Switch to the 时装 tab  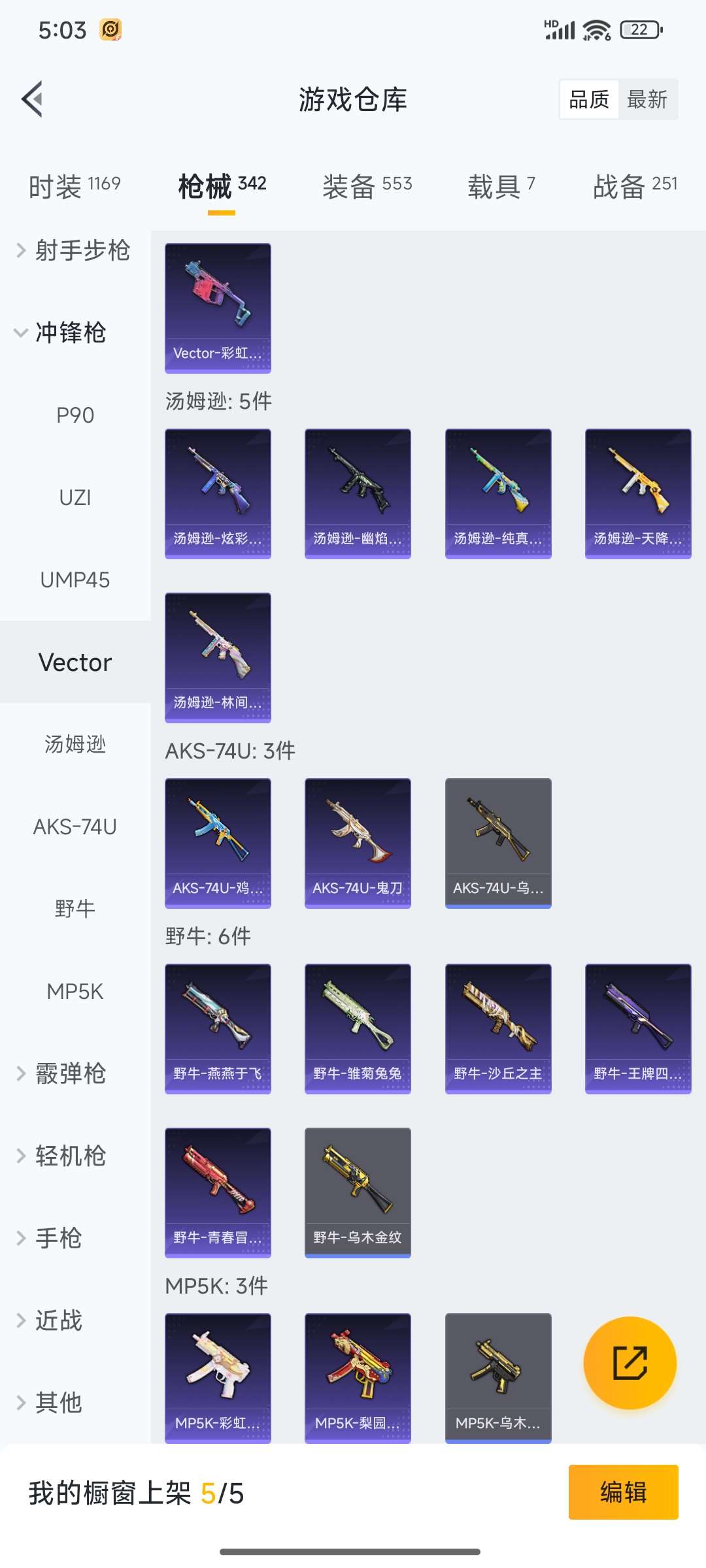pyautogui.click(x=75, y=186)
